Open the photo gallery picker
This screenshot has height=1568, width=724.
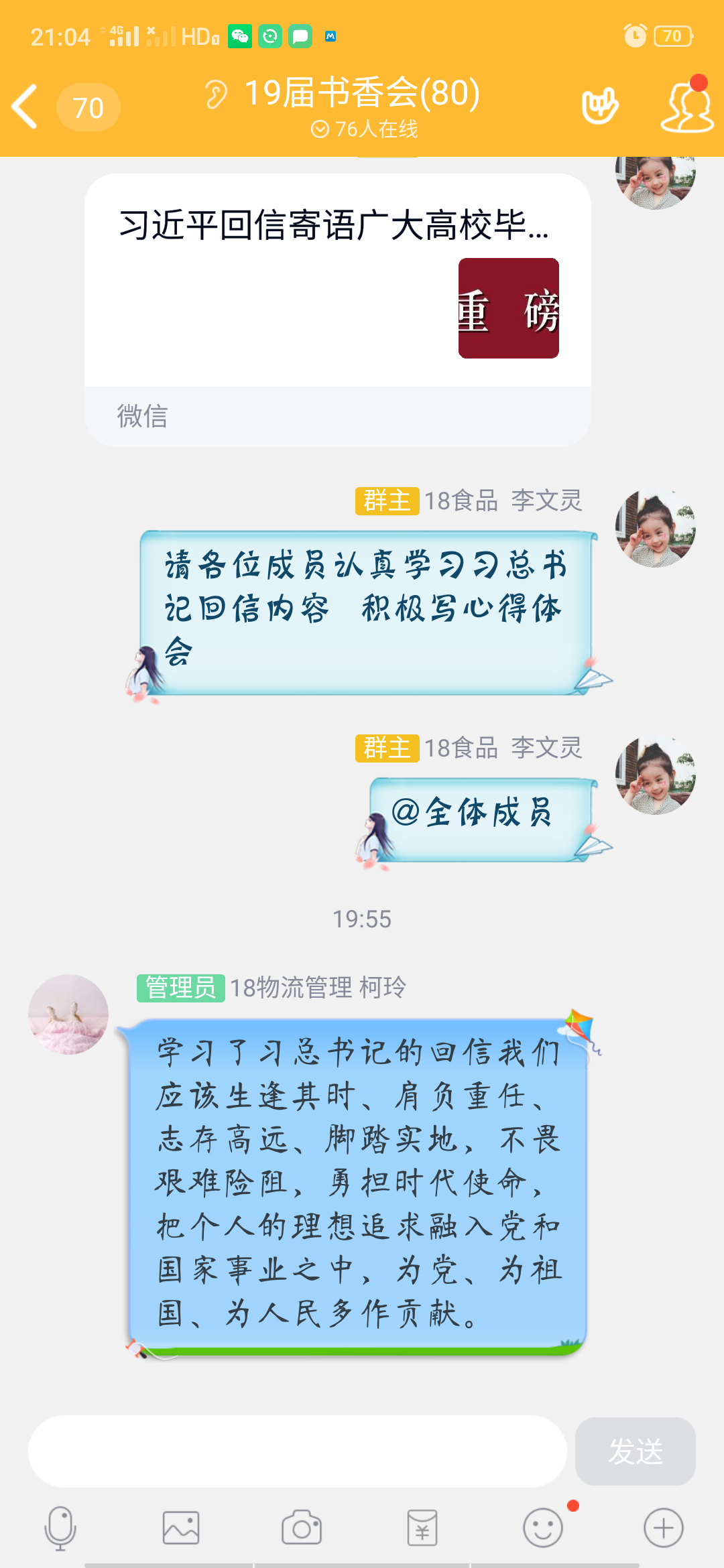click(181, 1528)
